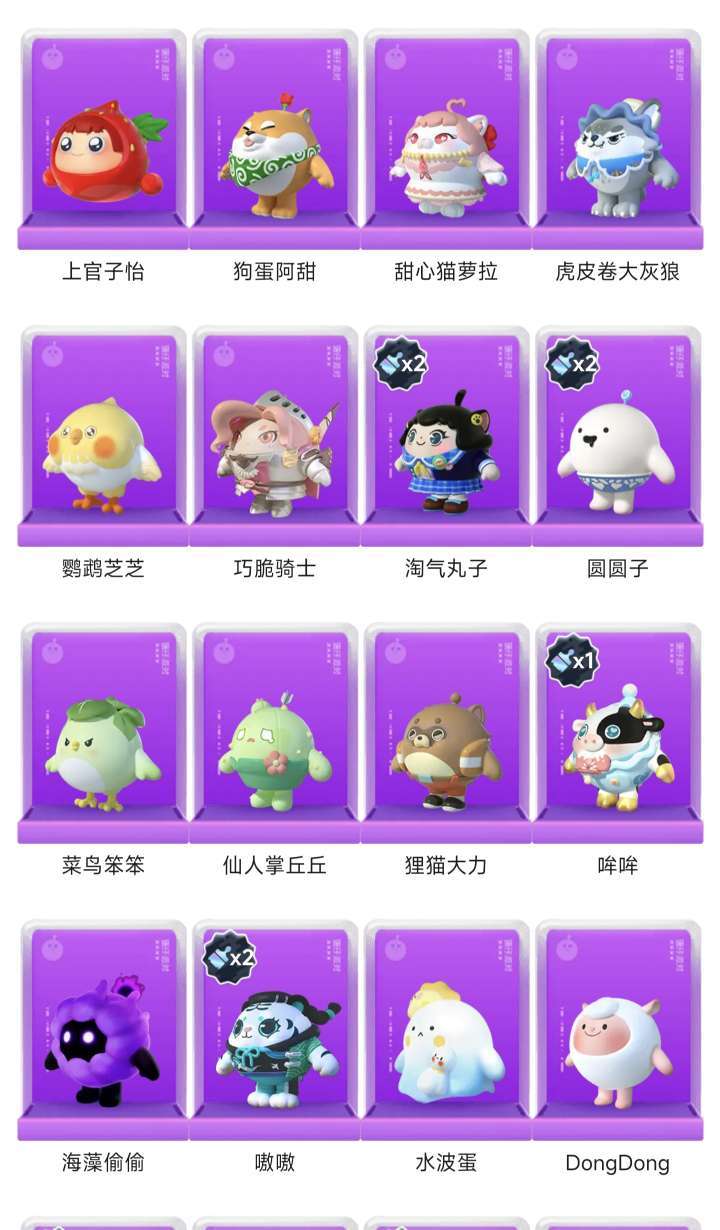
Task: Open the 海藻偷偷 card
Action: point(103,1031)
